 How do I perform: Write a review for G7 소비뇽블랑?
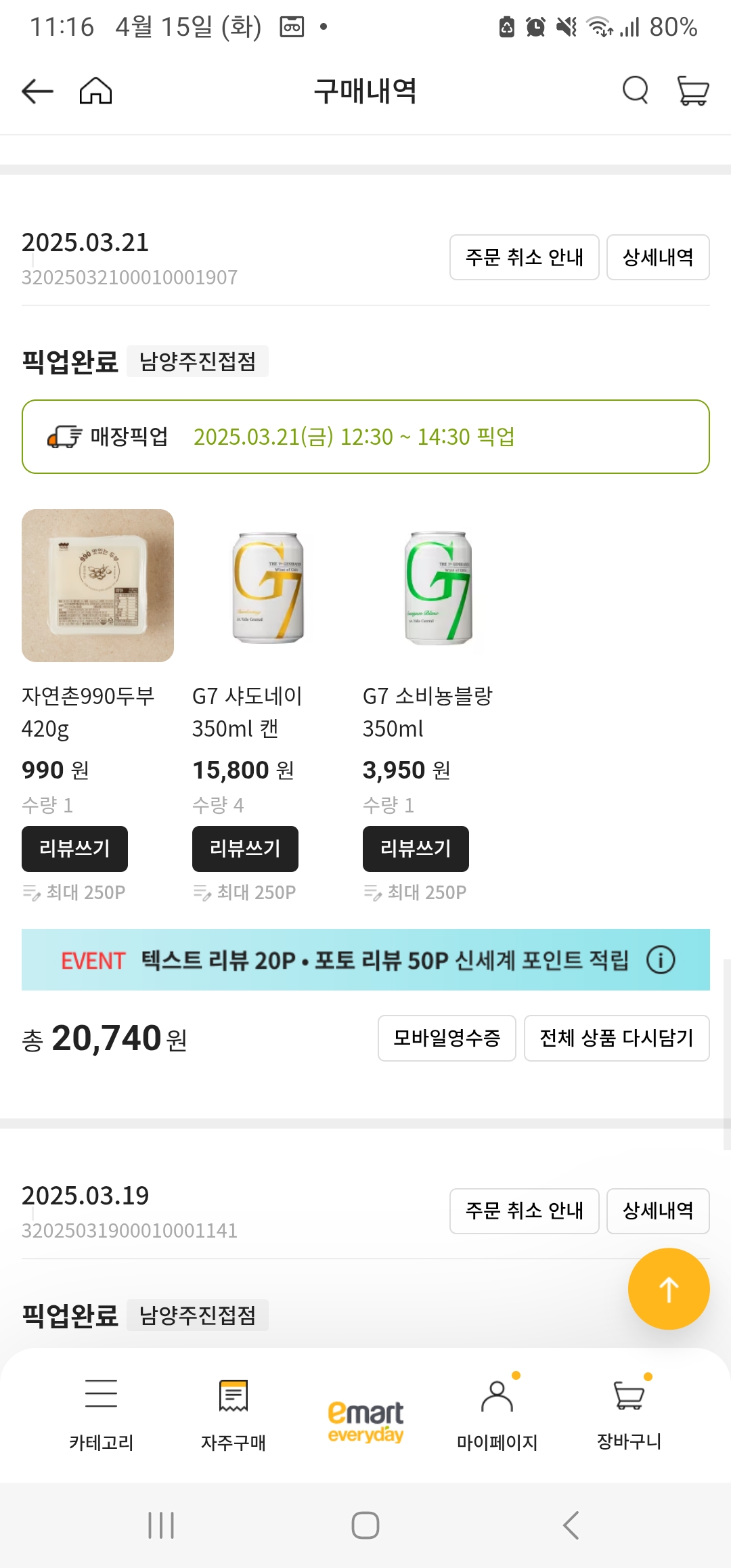click(x=415, y=848)
